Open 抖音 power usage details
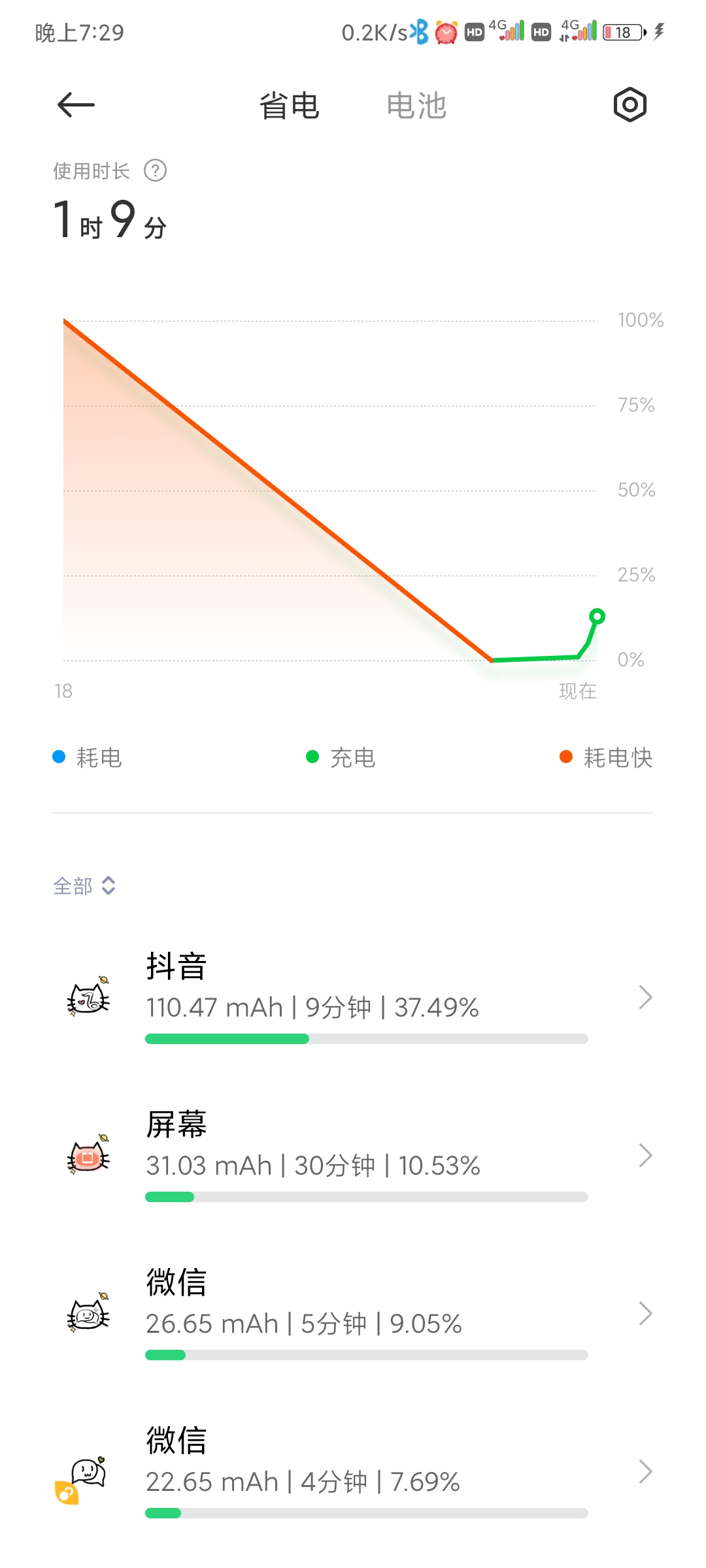The height and width of the screenshot is (1568, 706). coord(353,997)
